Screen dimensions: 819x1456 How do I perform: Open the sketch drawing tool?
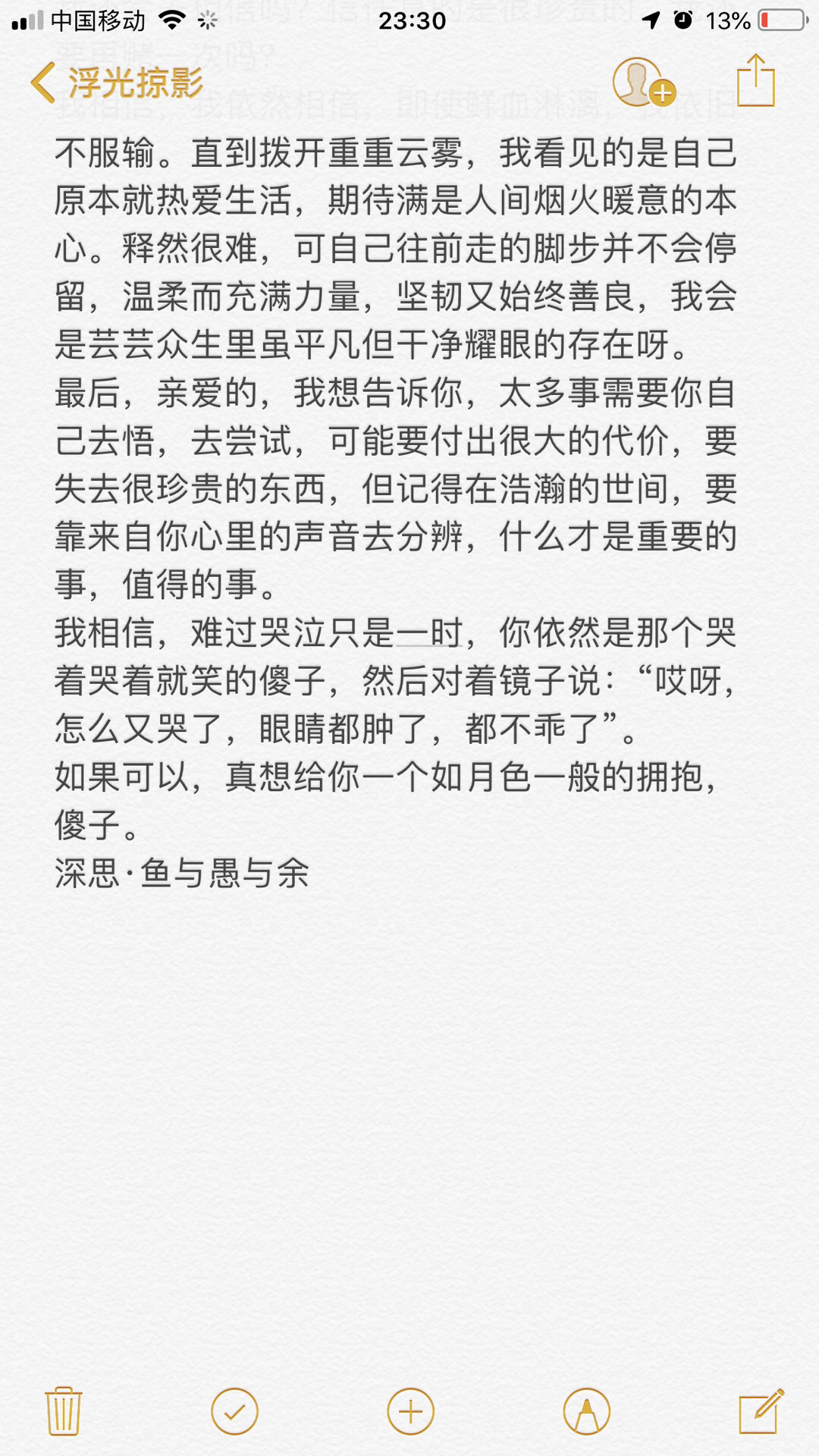point(586,1411)
